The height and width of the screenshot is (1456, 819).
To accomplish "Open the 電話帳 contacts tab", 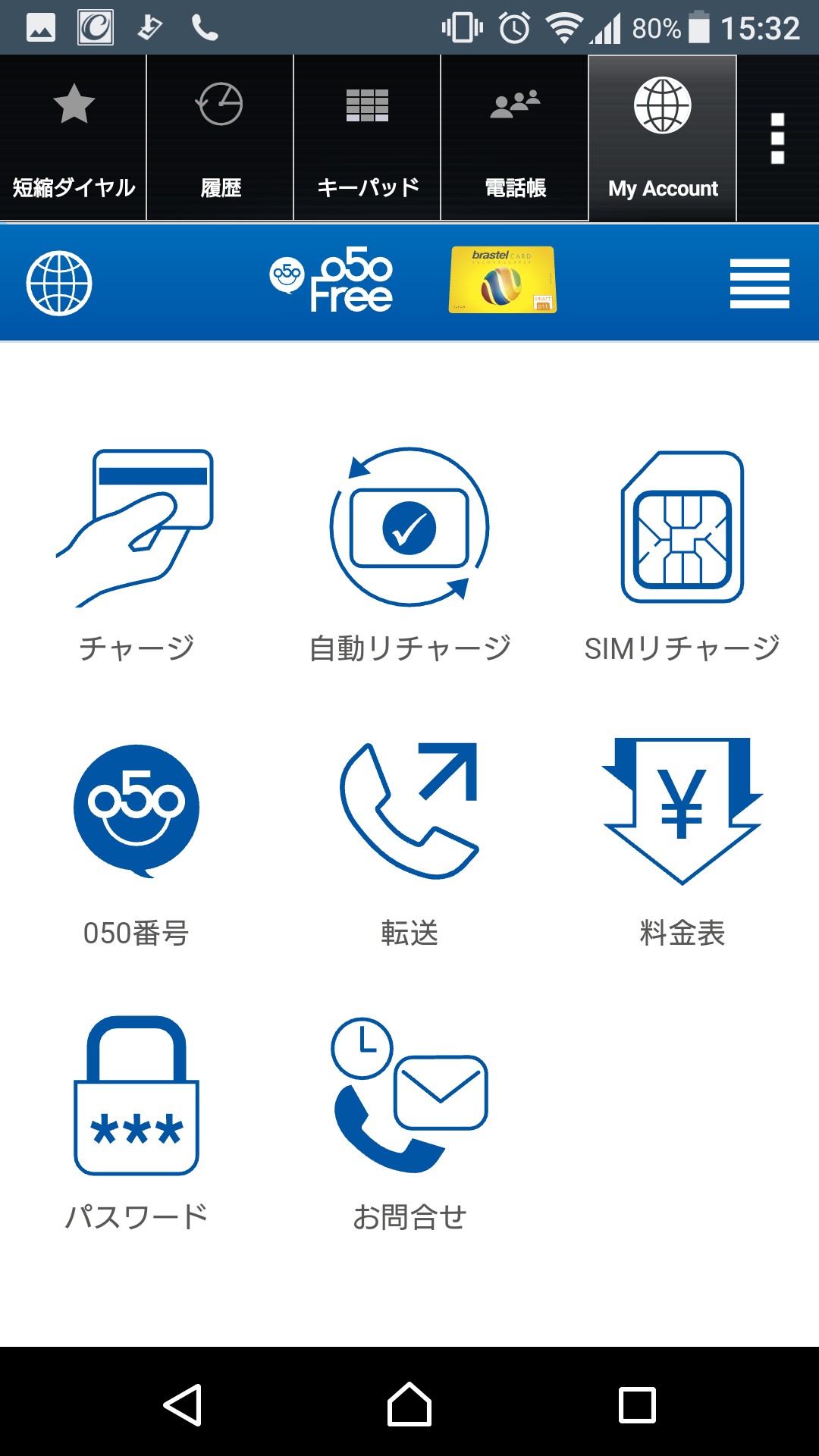I will coord(515,139).
